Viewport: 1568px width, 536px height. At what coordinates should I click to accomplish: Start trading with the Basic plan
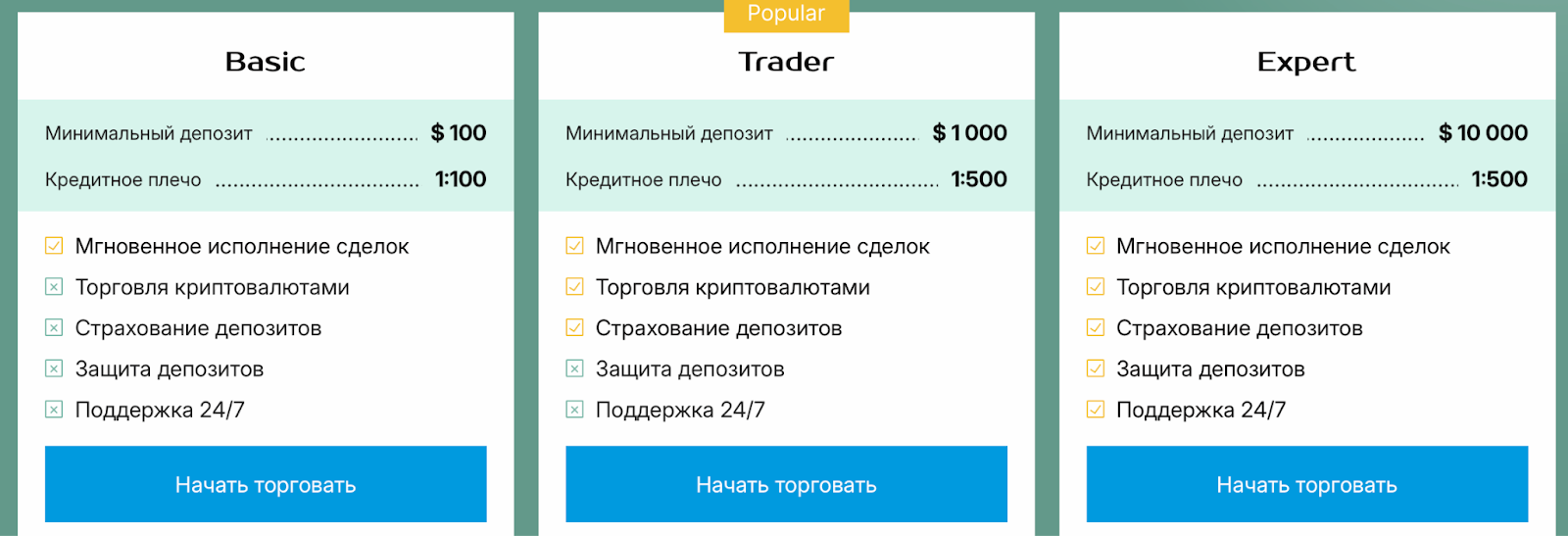(266, 484)
